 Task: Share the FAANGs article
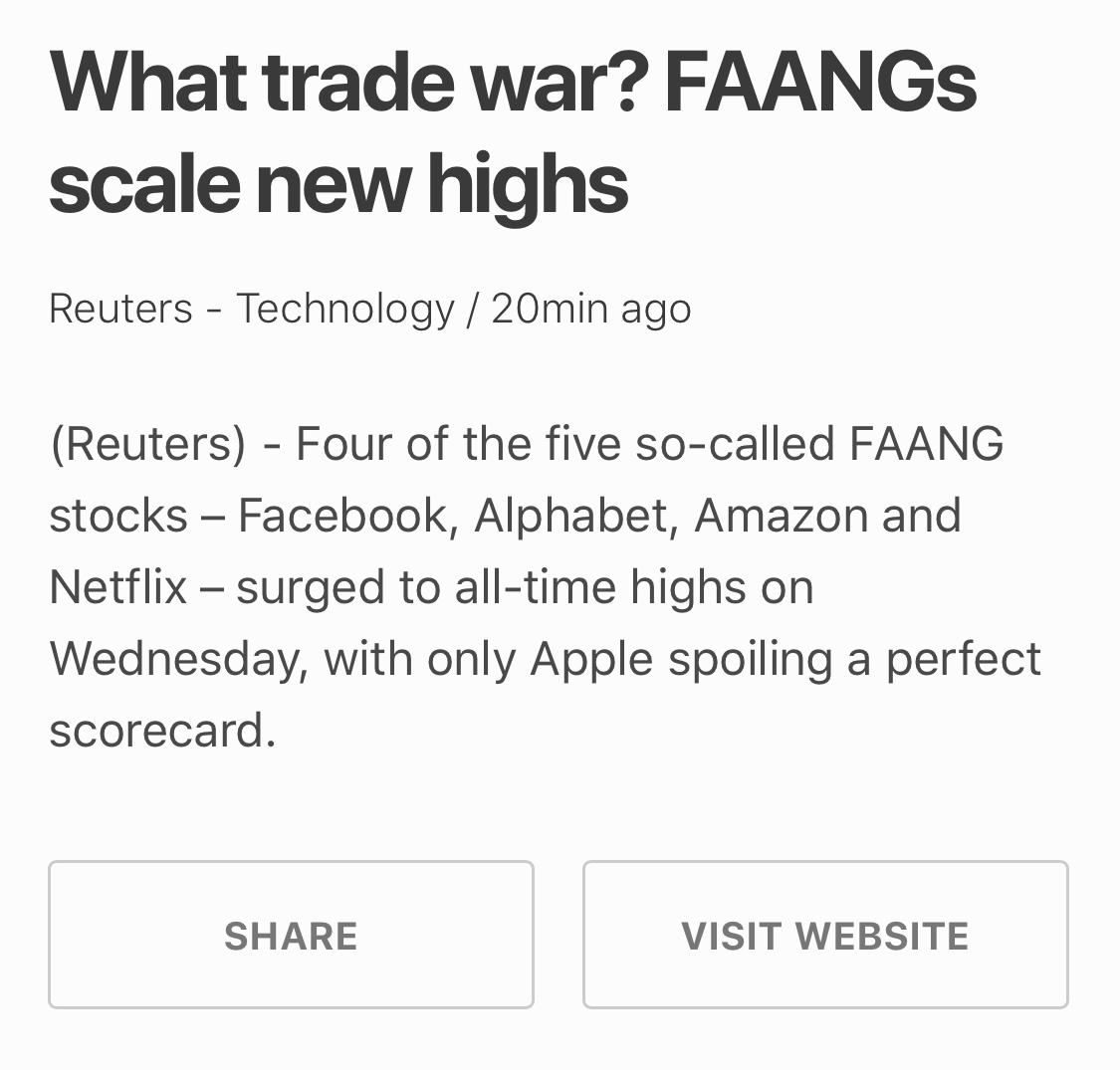pyautogui.click(x=291, y=935)
